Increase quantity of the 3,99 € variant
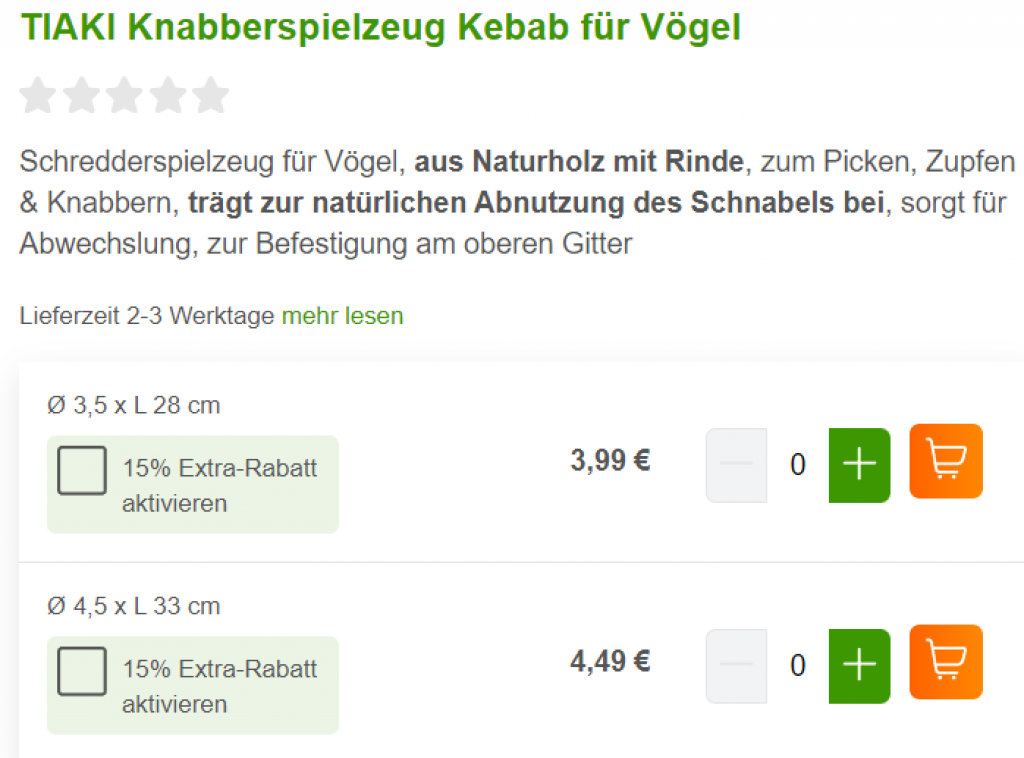Viewport: 1024px width, 758px height. 859,465
